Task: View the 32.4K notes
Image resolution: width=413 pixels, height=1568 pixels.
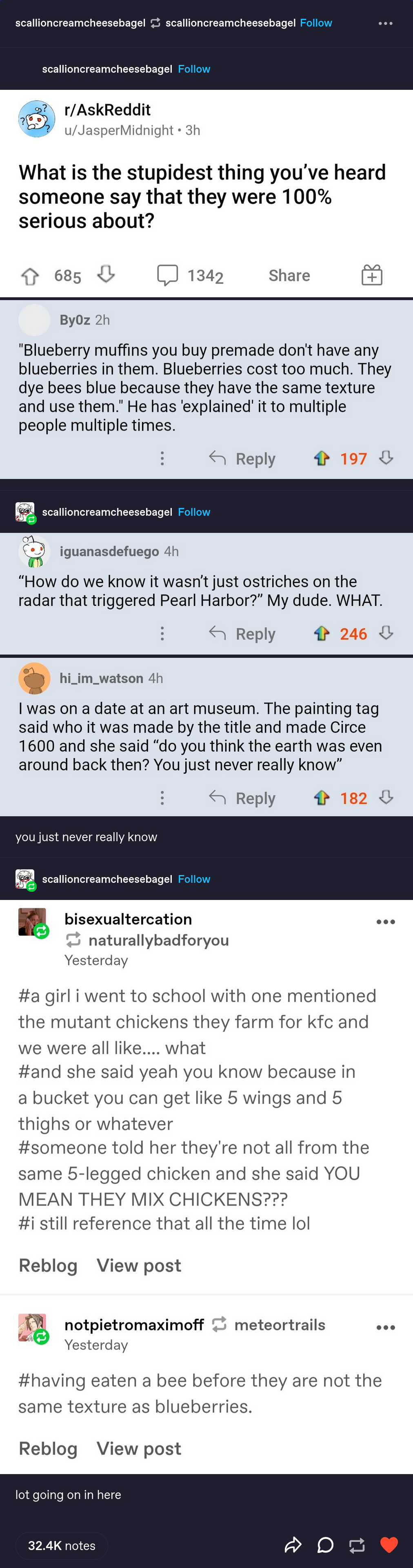Action: tap(62, 1546)
